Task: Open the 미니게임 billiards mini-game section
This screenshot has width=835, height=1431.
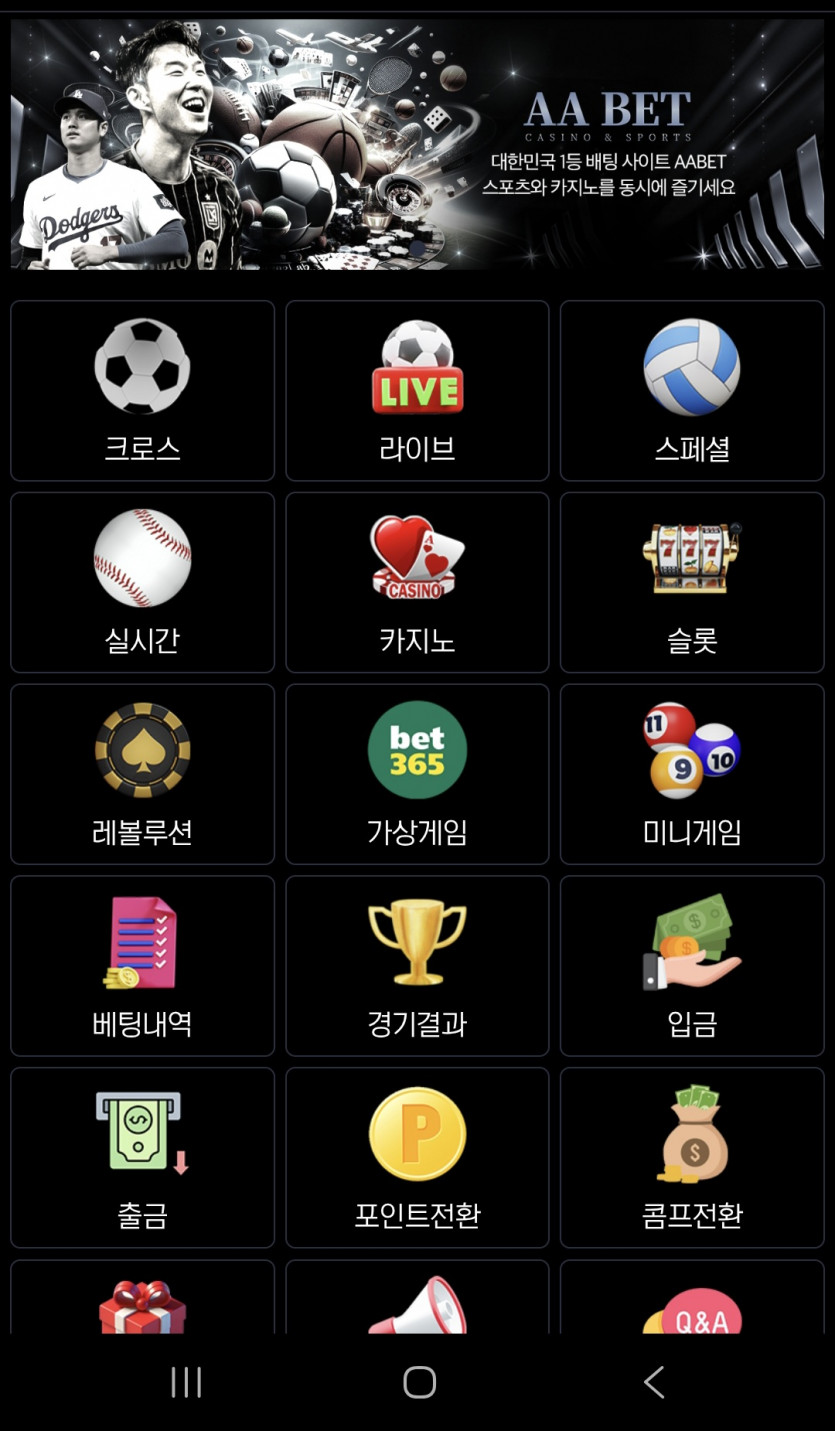Action: coord(691,773)
